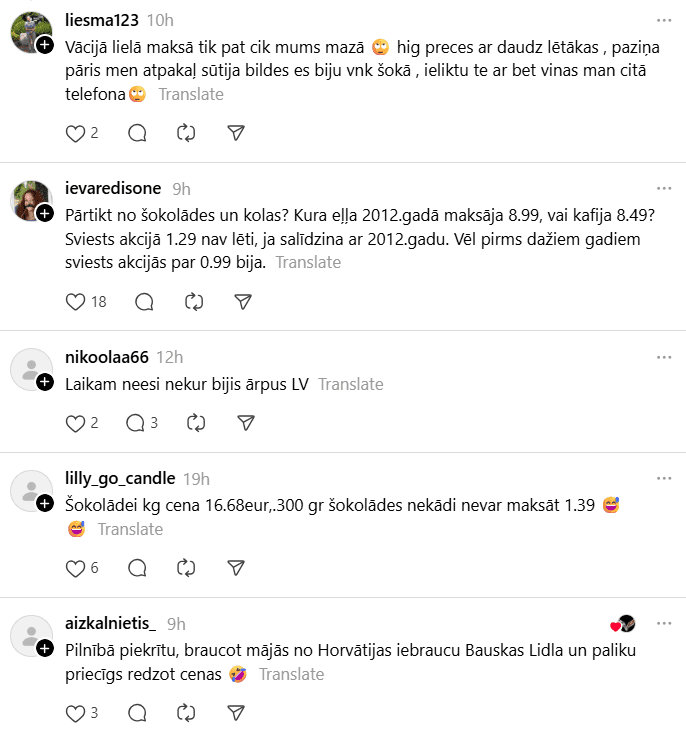Translate nikoolaa66's comment
The width and height of the screenshot is (686, 732).
pyautogui.click(x=350, y=384)
